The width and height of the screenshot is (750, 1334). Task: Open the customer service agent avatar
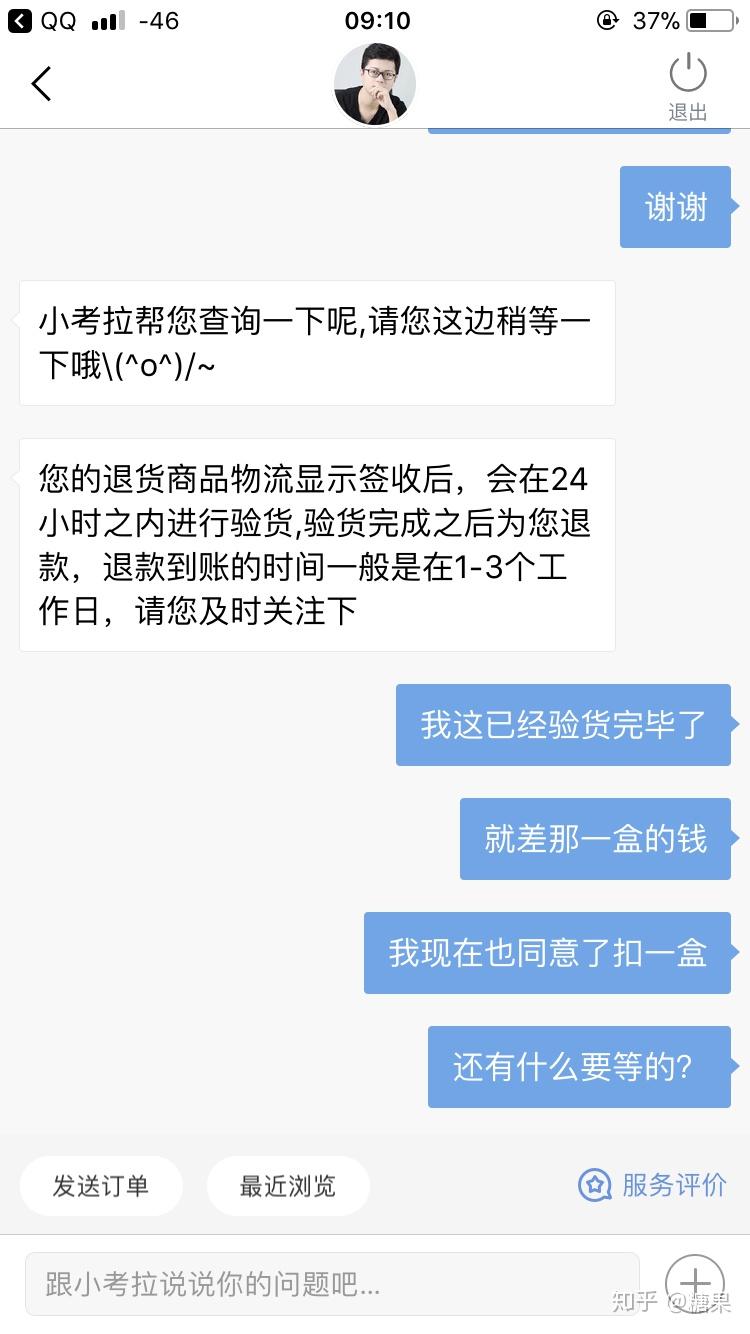[x=375, y=85]
